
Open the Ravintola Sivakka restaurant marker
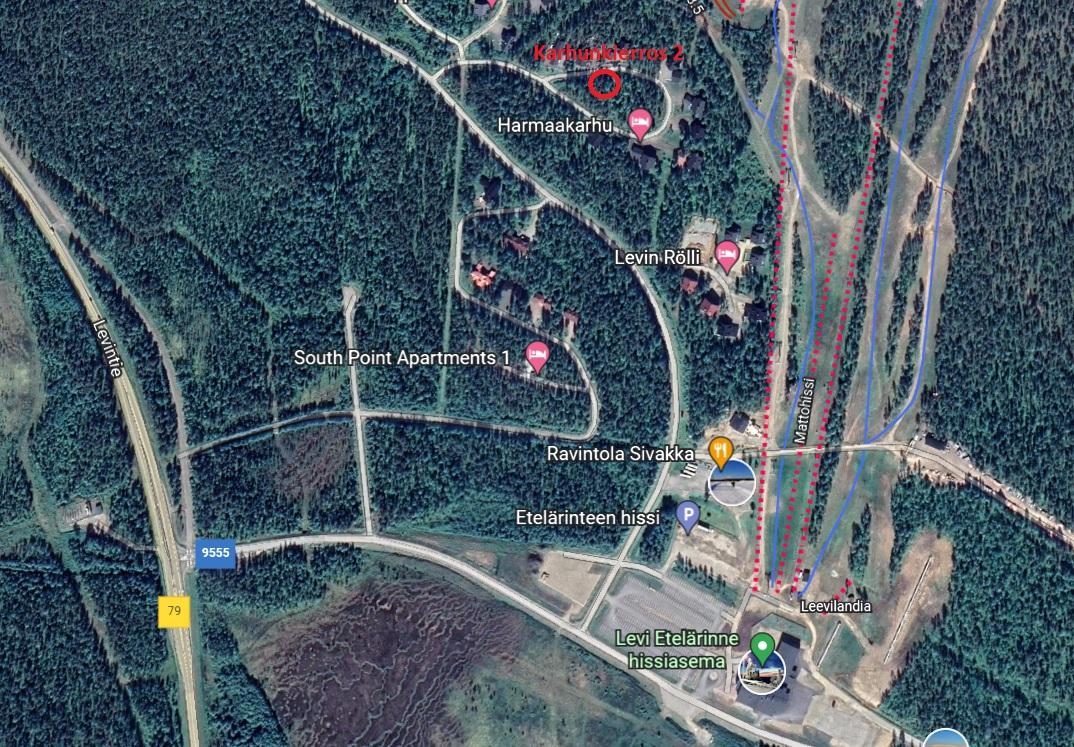[719, 452]
